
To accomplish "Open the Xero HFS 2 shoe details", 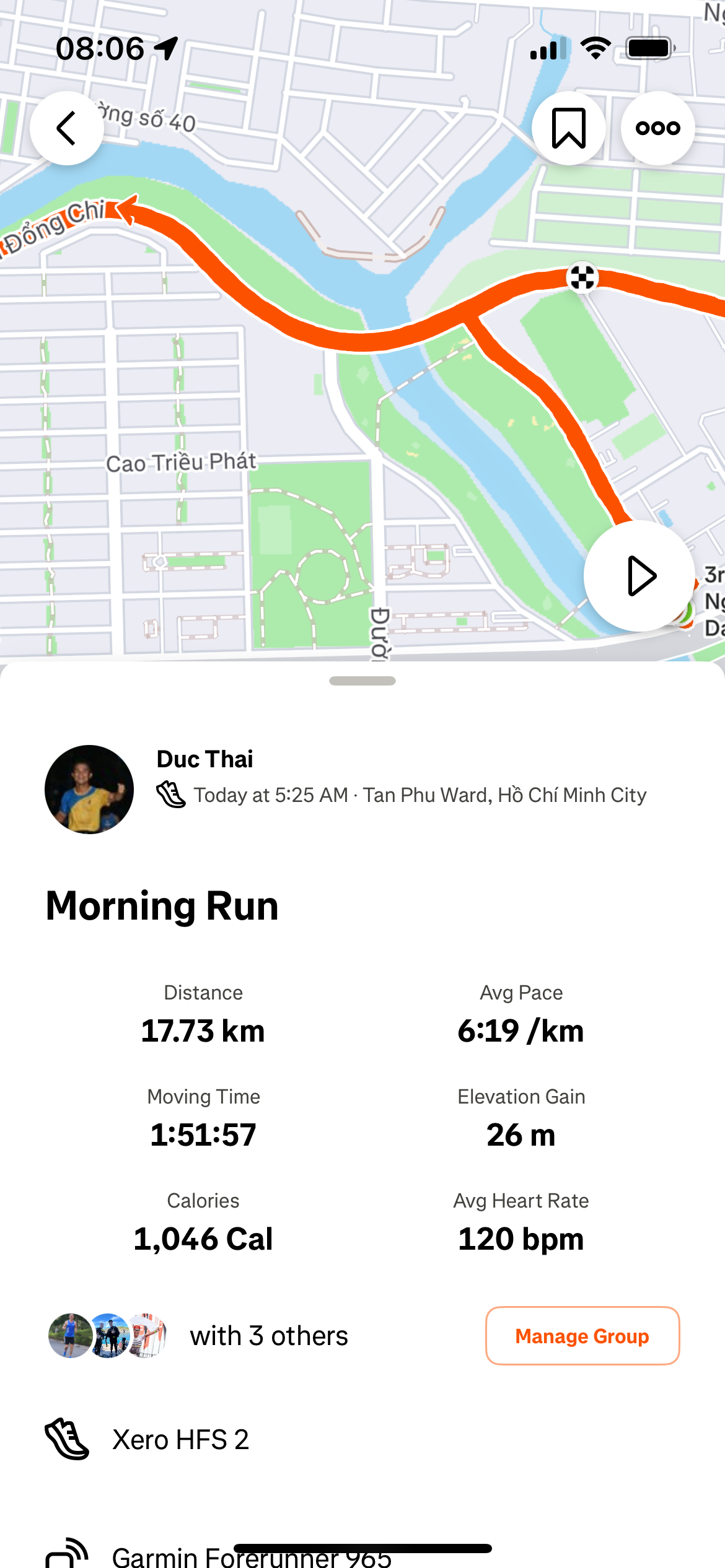I will pyautogui.click(x=180, y=1439).
